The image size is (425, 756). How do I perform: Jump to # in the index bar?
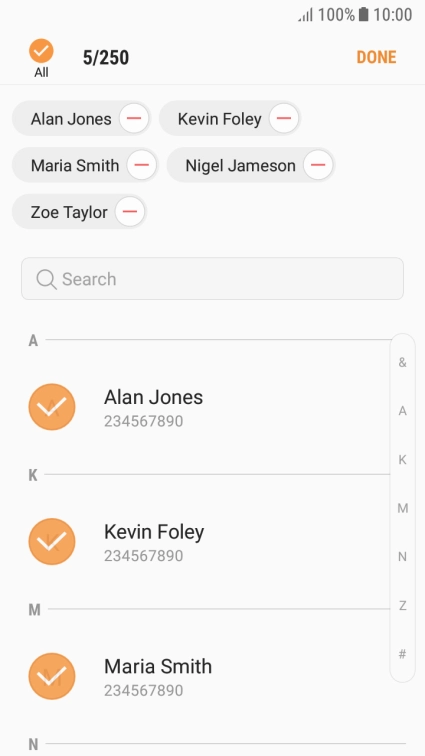coord(402,654)
